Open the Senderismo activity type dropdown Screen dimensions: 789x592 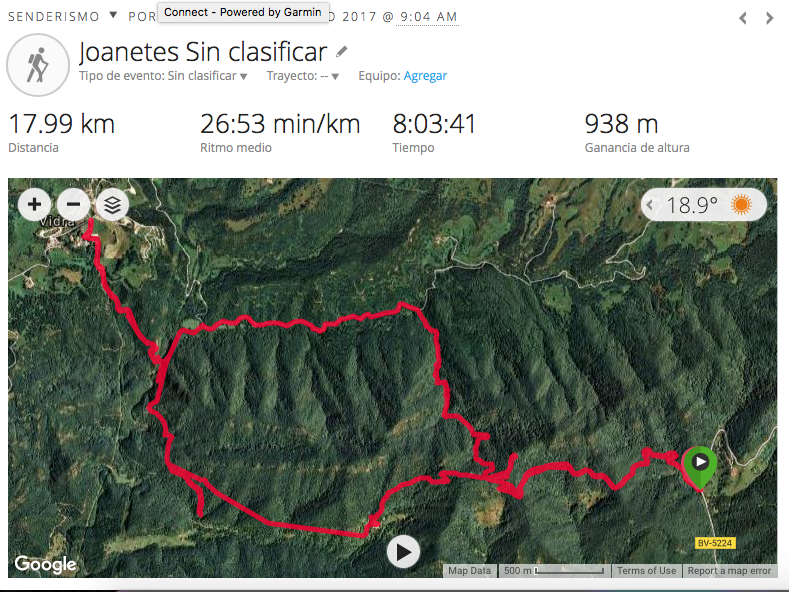pyautogui.click(x=112, y=16)
